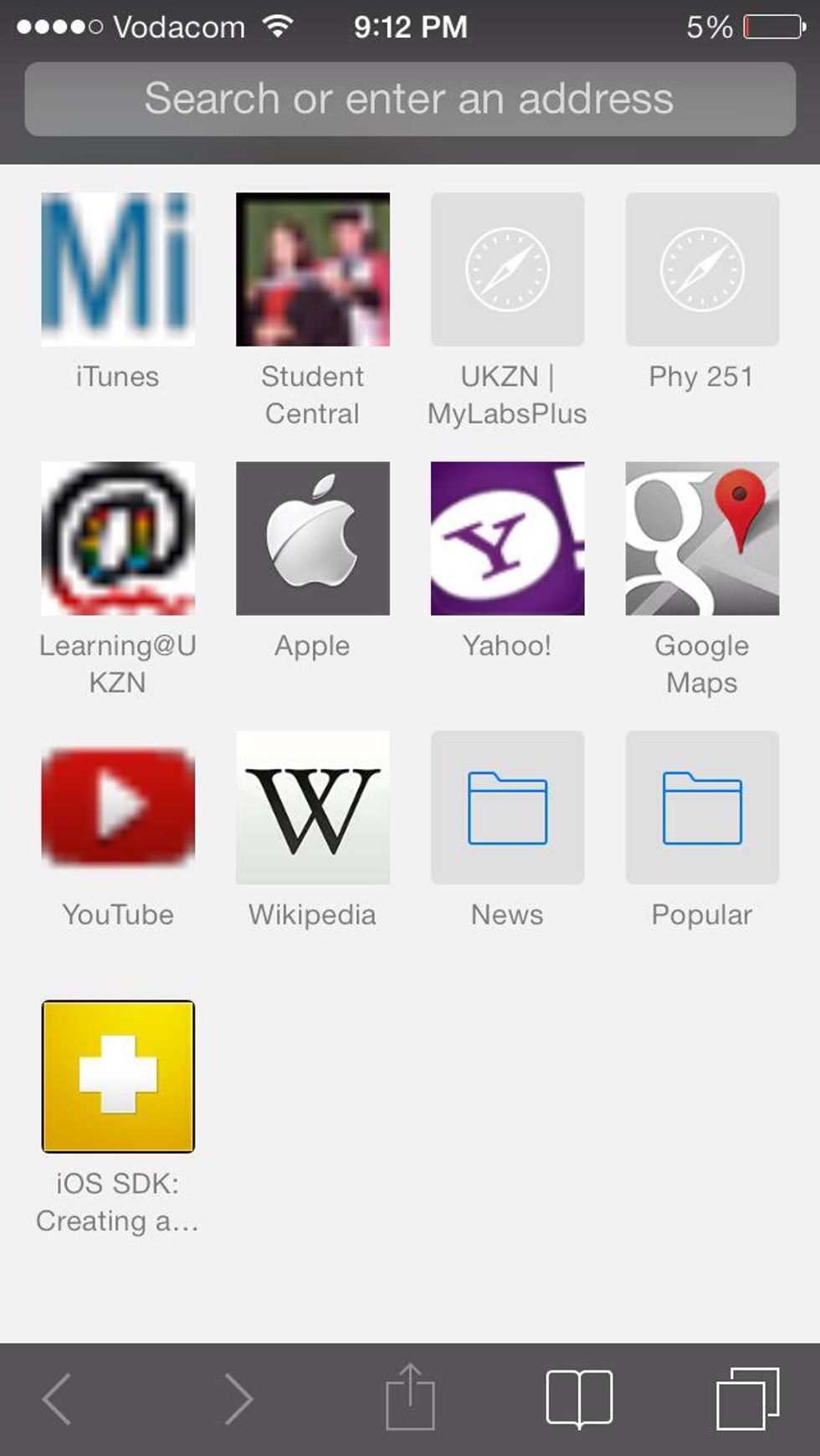The image size is (820, 1456).
Task: Open the Yahoo! bookmark
Action: click(507, 538)
